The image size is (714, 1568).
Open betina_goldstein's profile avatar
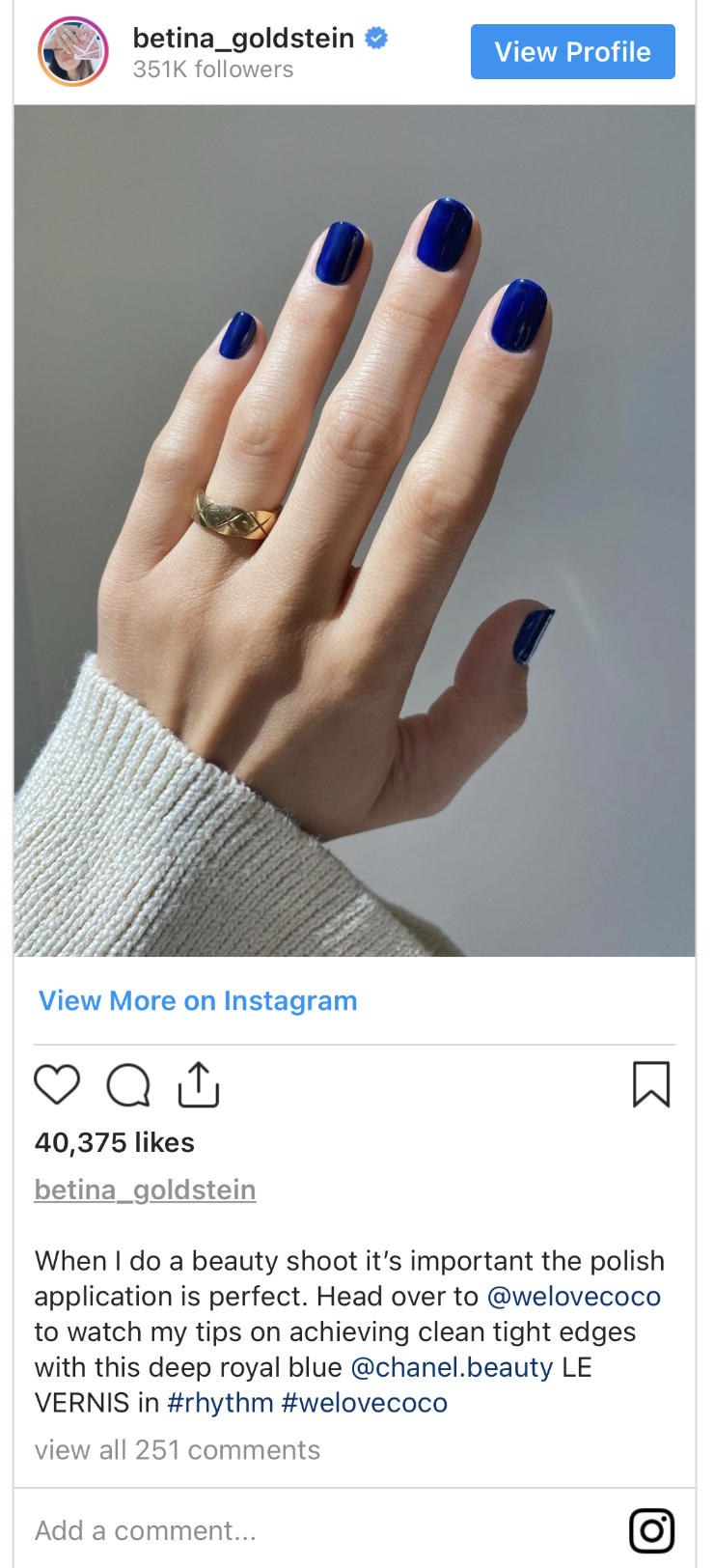tap(73, 52)
